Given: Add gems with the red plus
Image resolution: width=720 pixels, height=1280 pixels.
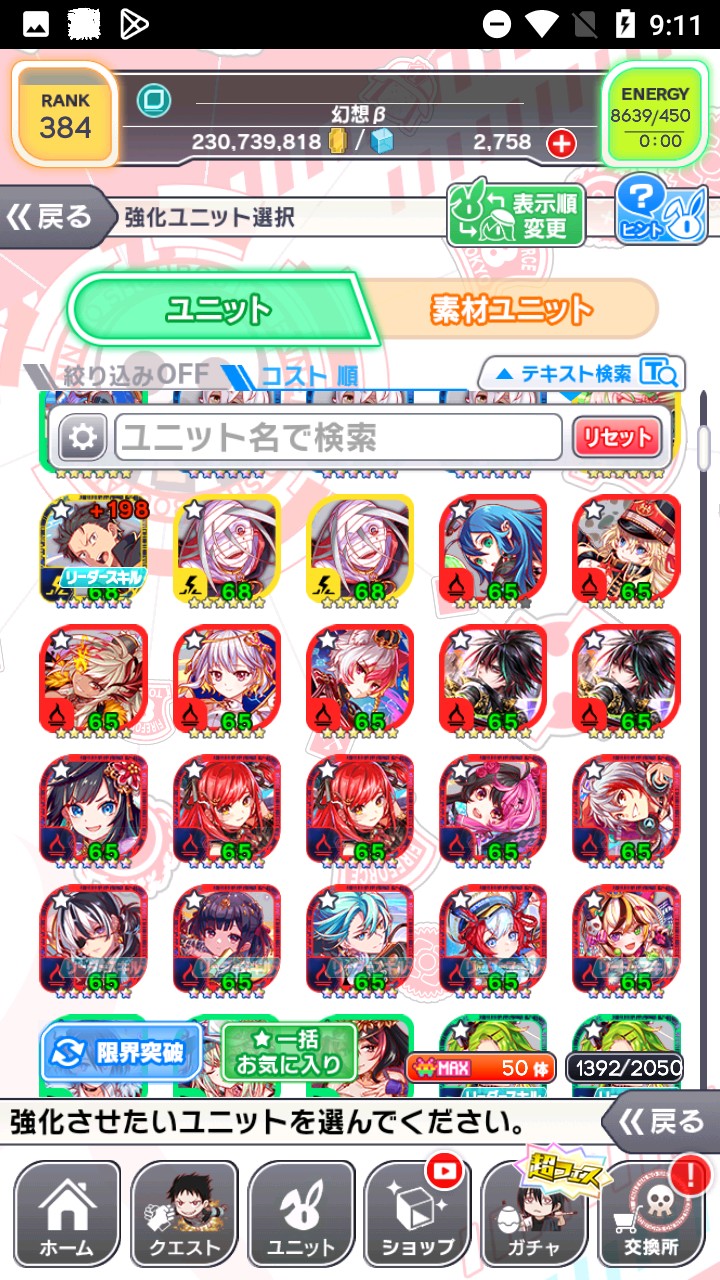Looking at the screenshot, I should (x=562, y=144).
